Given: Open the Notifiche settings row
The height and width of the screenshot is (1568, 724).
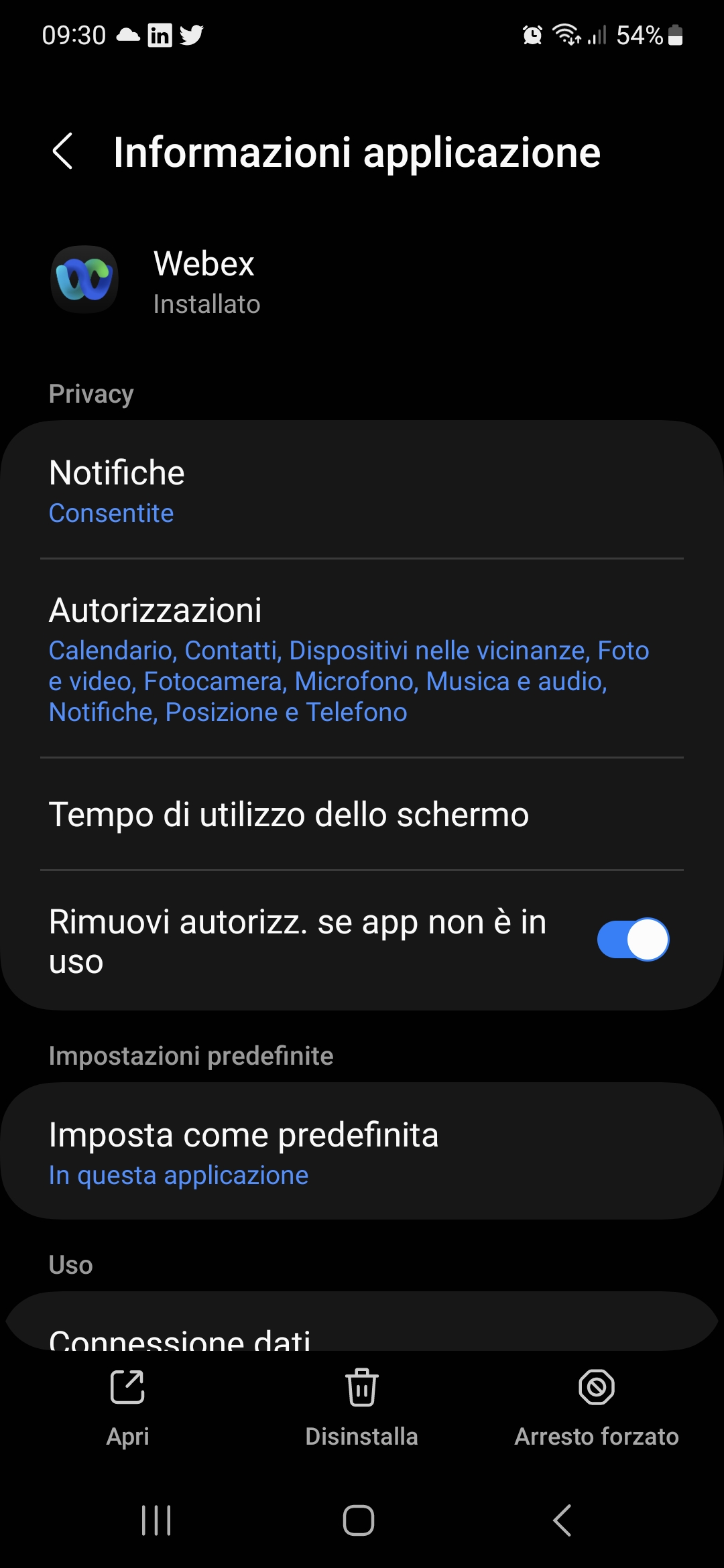Looking at the screenshot, I should tap(362, 491).
